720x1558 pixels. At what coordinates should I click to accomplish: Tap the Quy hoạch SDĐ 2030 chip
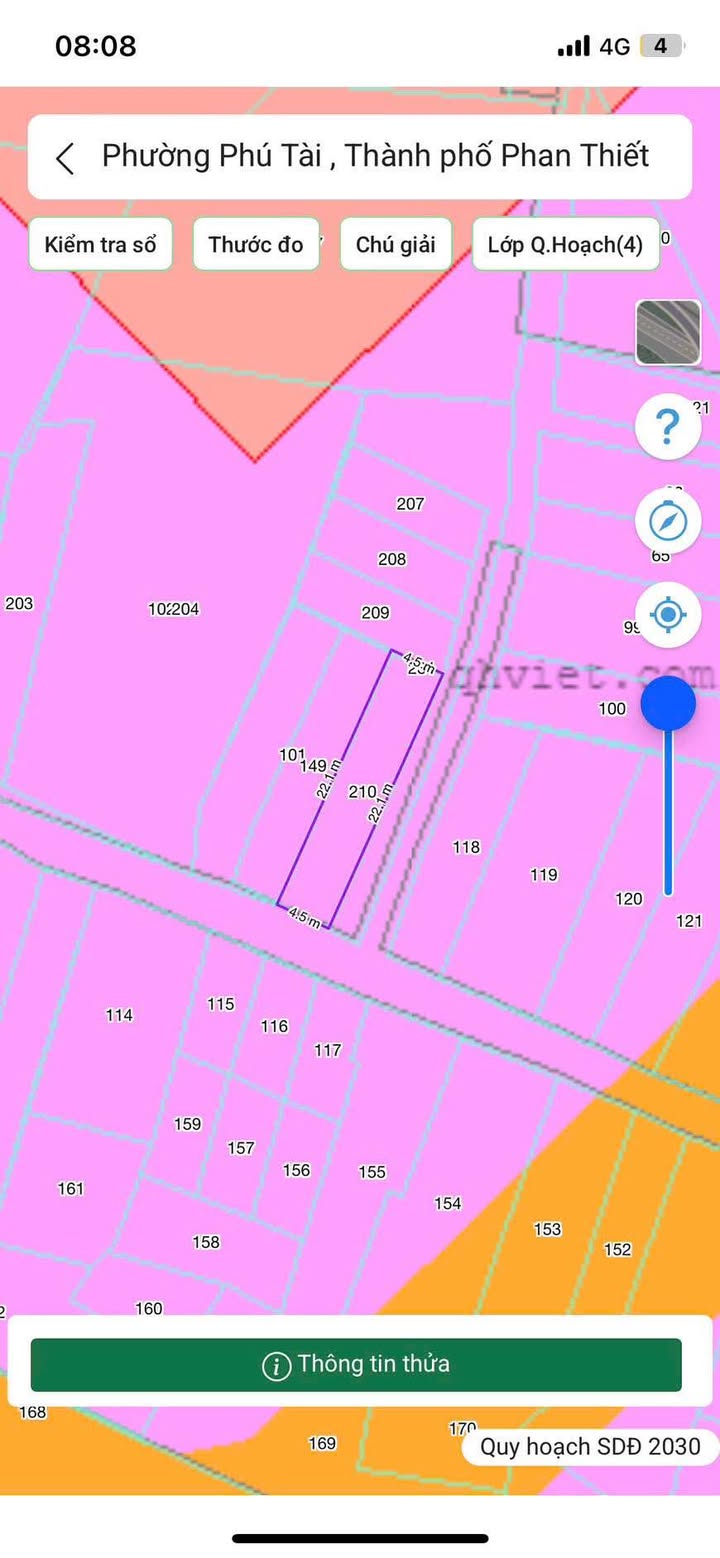[590, 1446]
